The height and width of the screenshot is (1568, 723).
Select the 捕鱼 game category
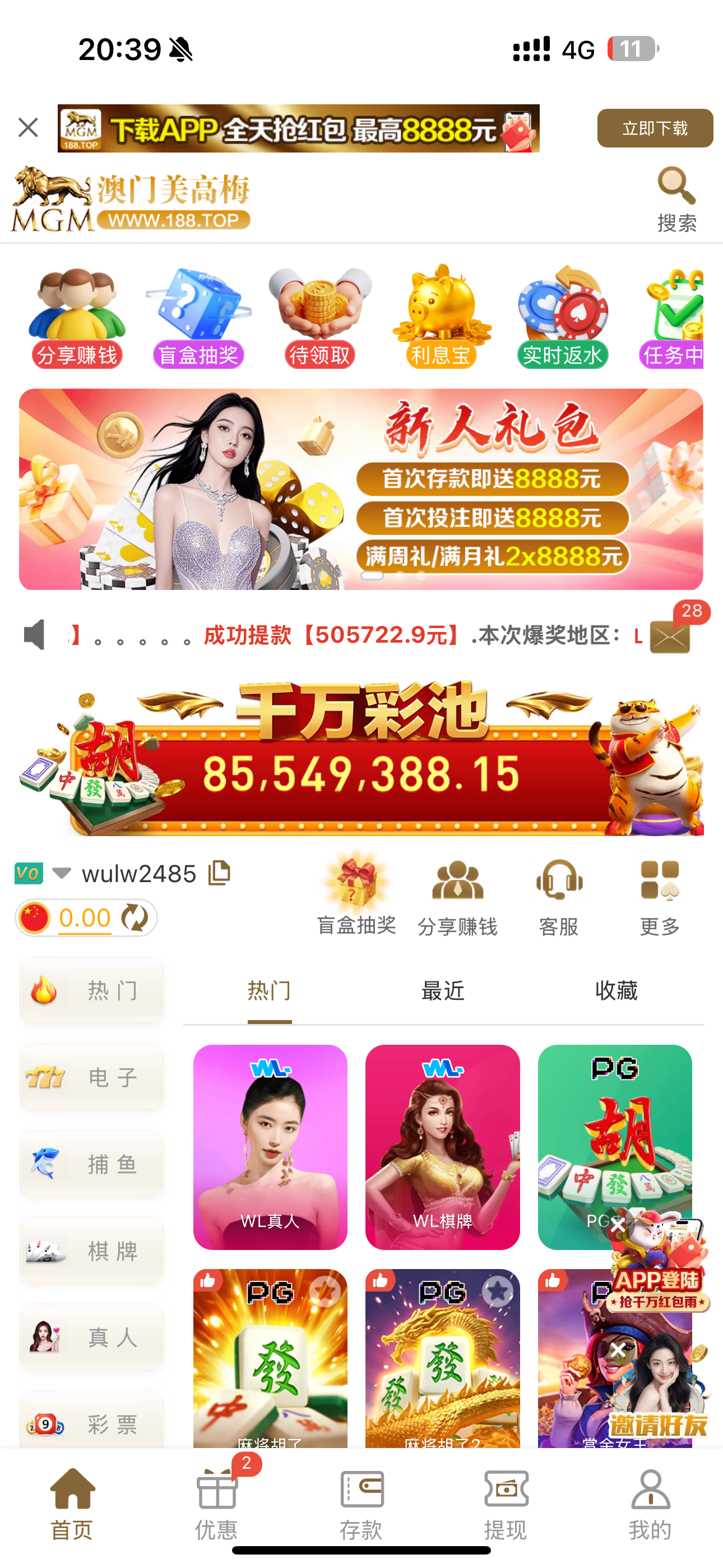click(91, 1164)
